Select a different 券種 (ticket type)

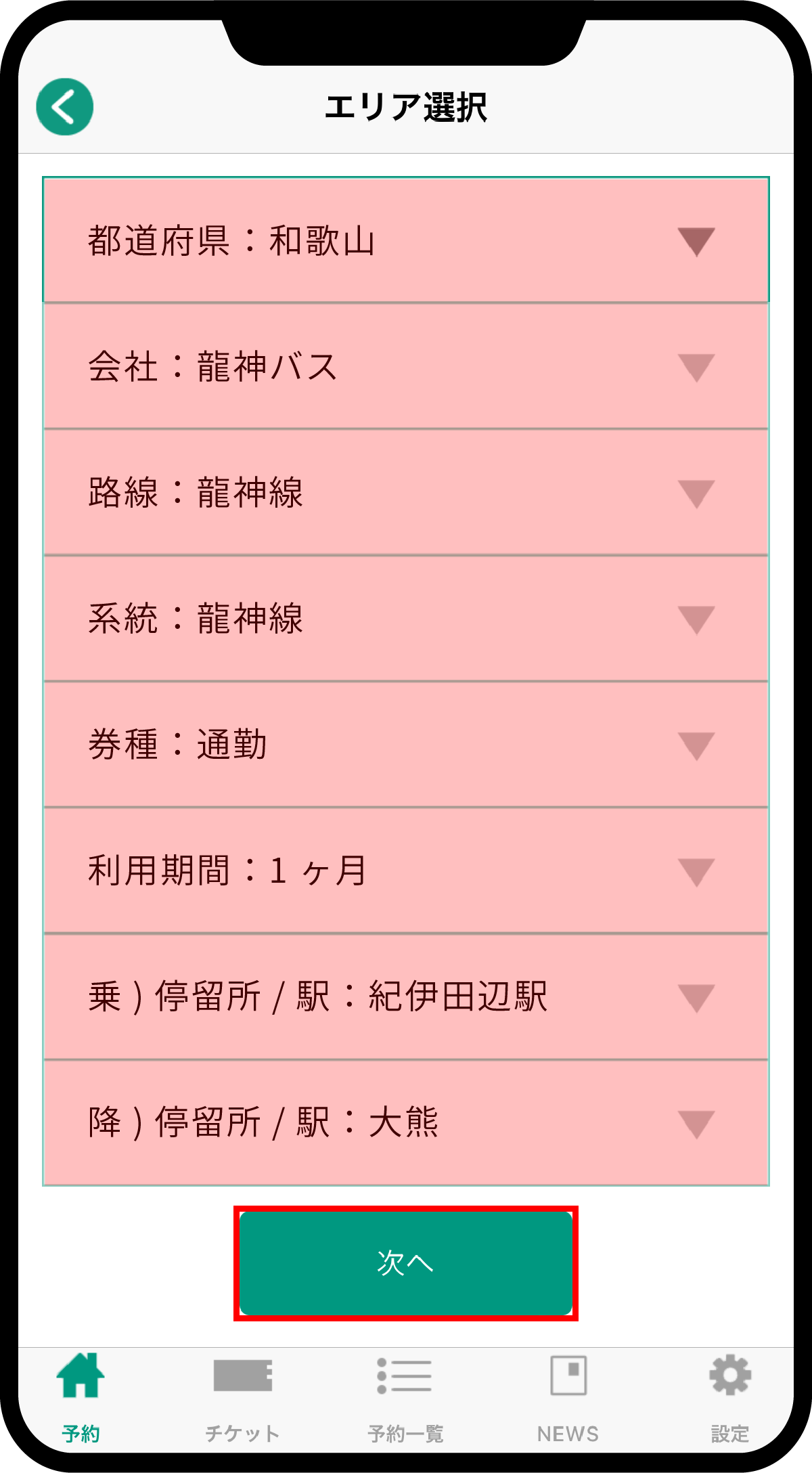(406, 745)
